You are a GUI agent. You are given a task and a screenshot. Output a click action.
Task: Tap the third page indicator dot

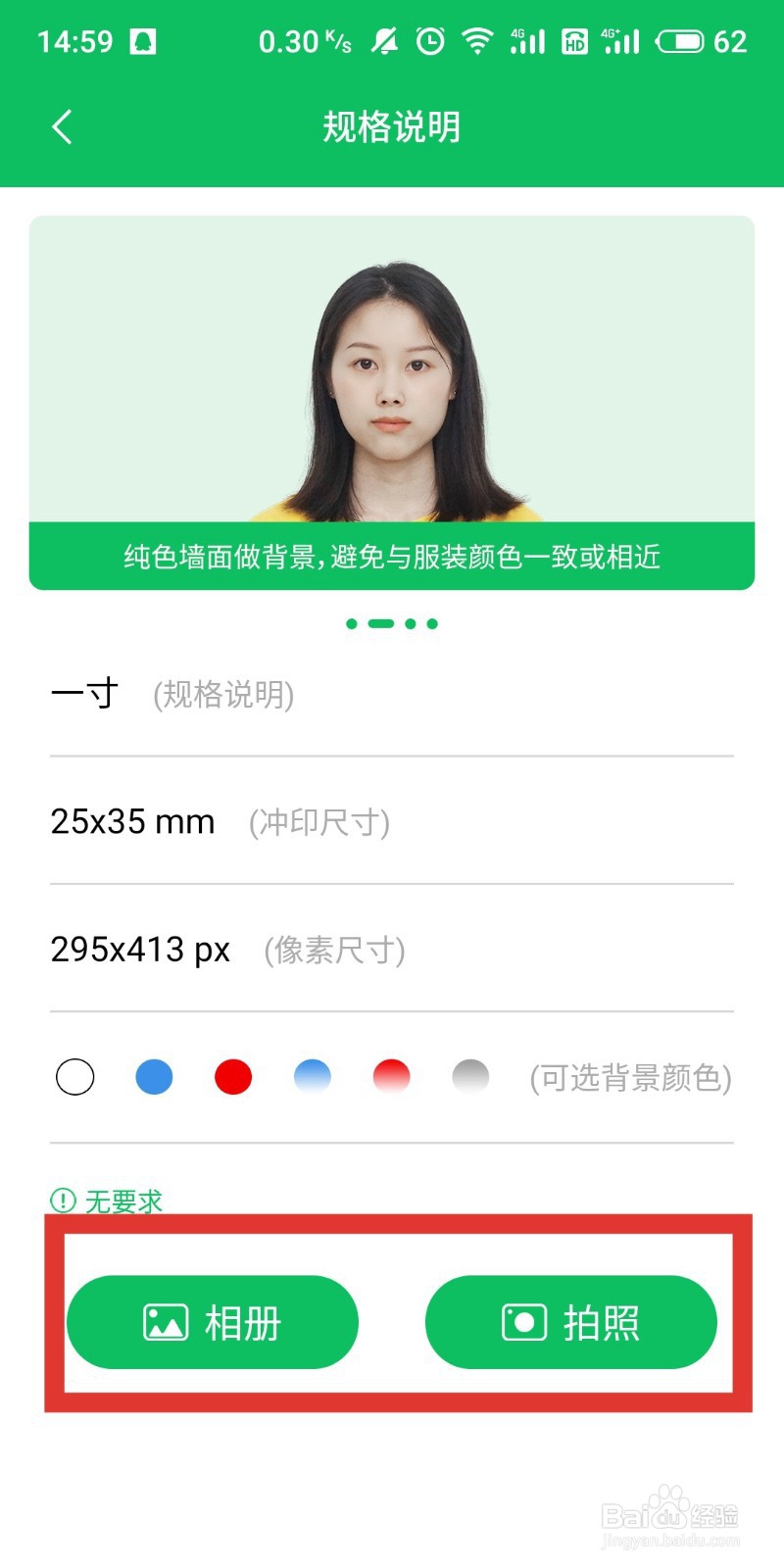[410, 623]
